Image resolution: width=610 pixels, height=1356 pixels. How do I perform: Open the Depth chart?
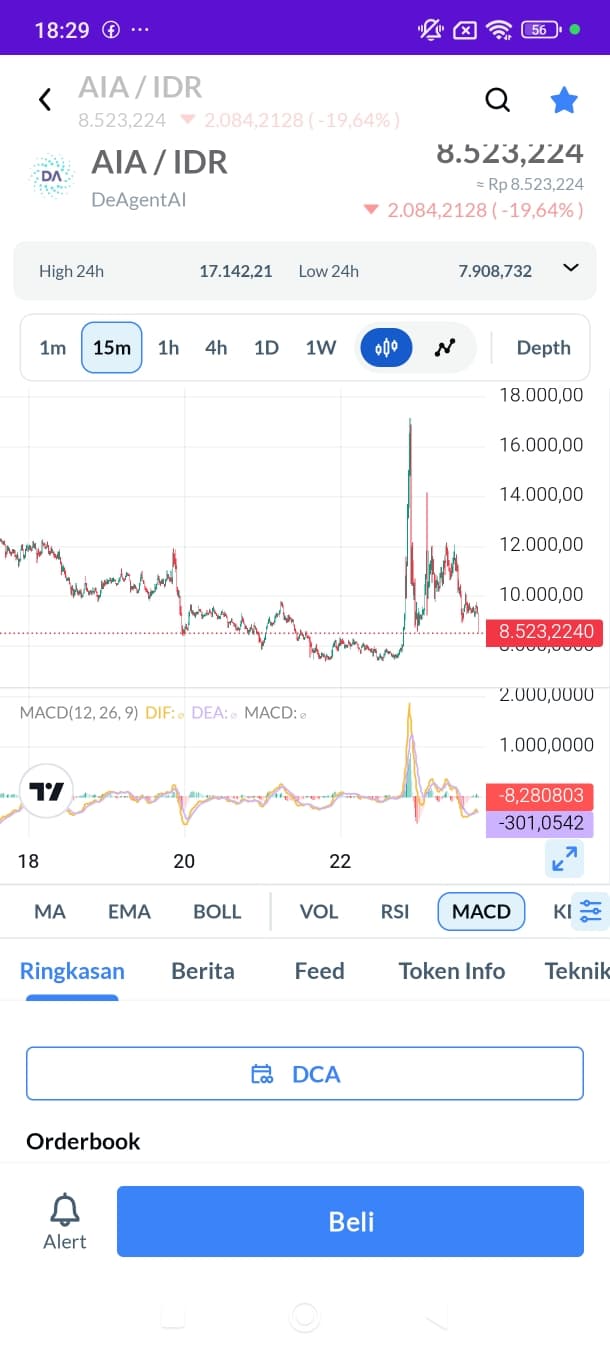(543, 348)
